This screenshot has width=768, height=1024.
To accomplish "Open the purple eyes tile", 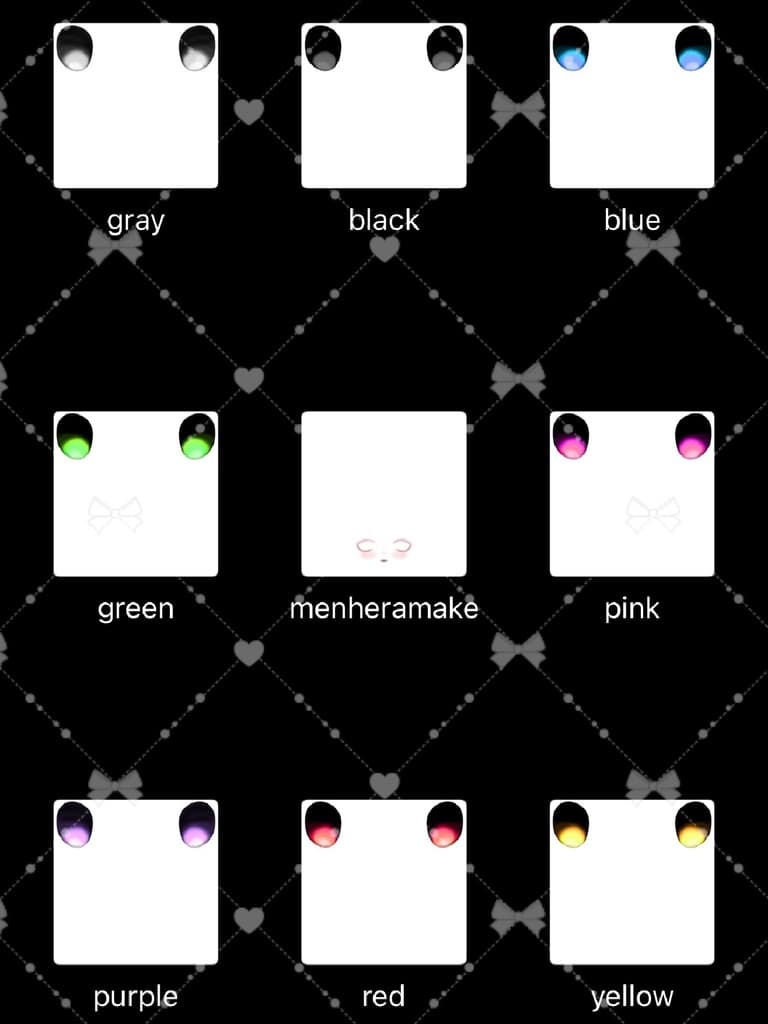I will click(136, 881).
